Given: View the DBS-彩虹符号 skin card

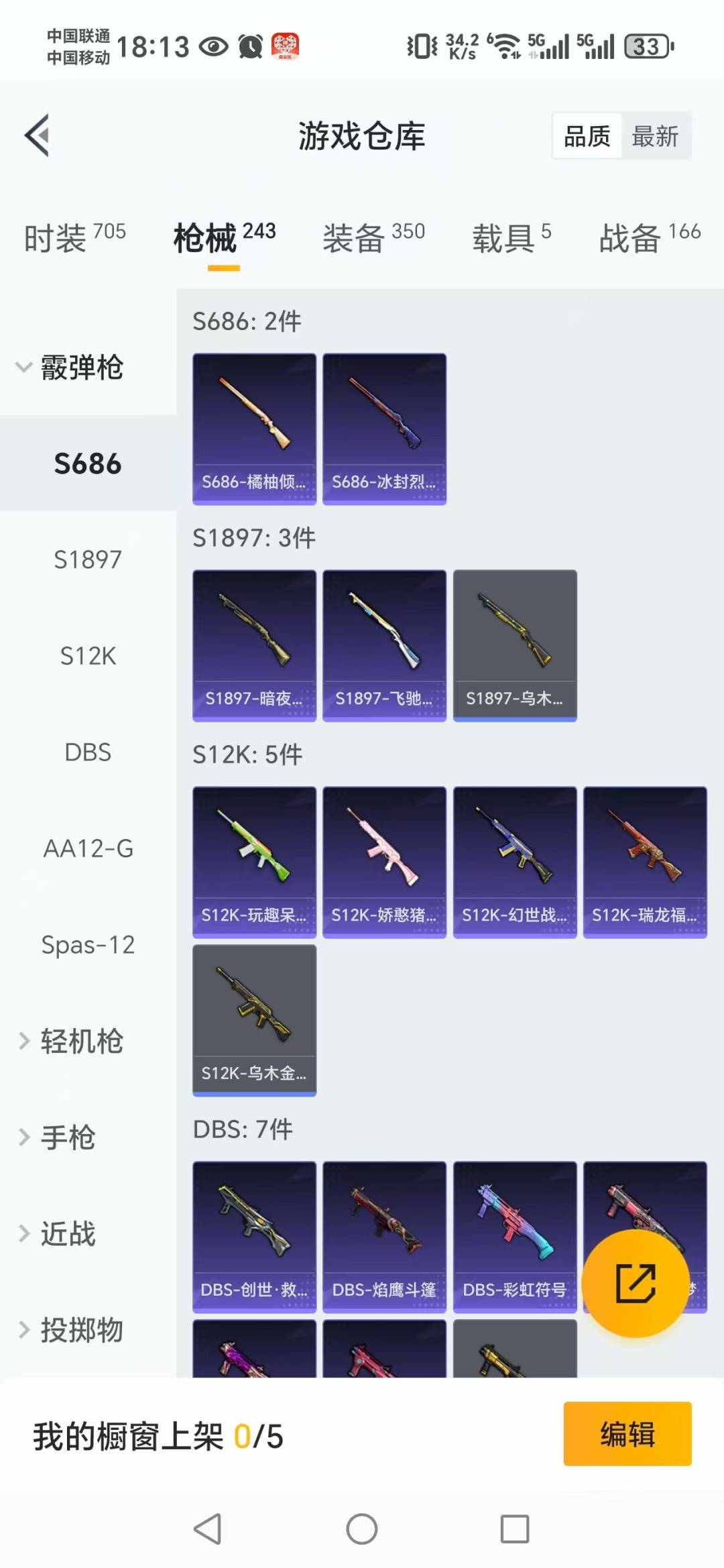Looking at the screenshot, I should coord(514,1237).
